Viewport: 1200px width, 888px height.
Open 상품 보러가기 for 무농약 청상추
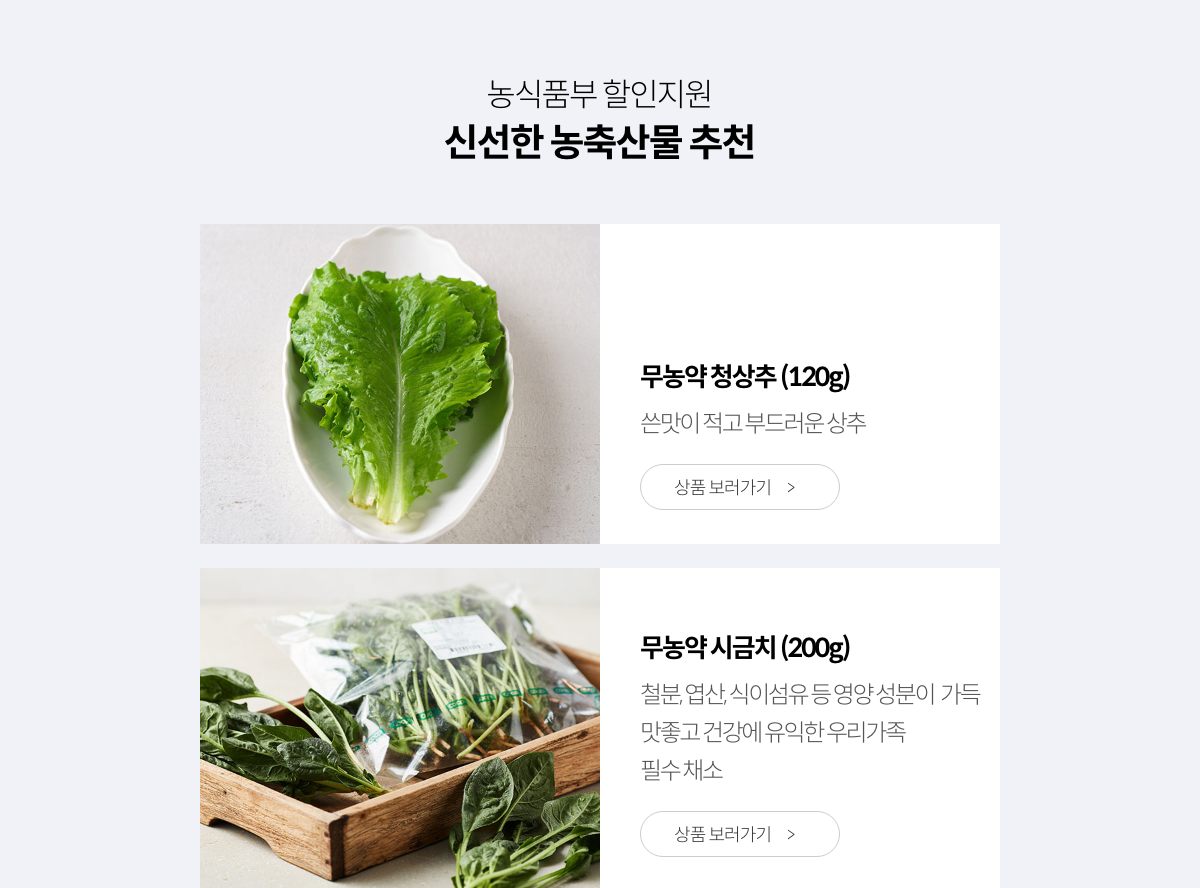(739, 487)
